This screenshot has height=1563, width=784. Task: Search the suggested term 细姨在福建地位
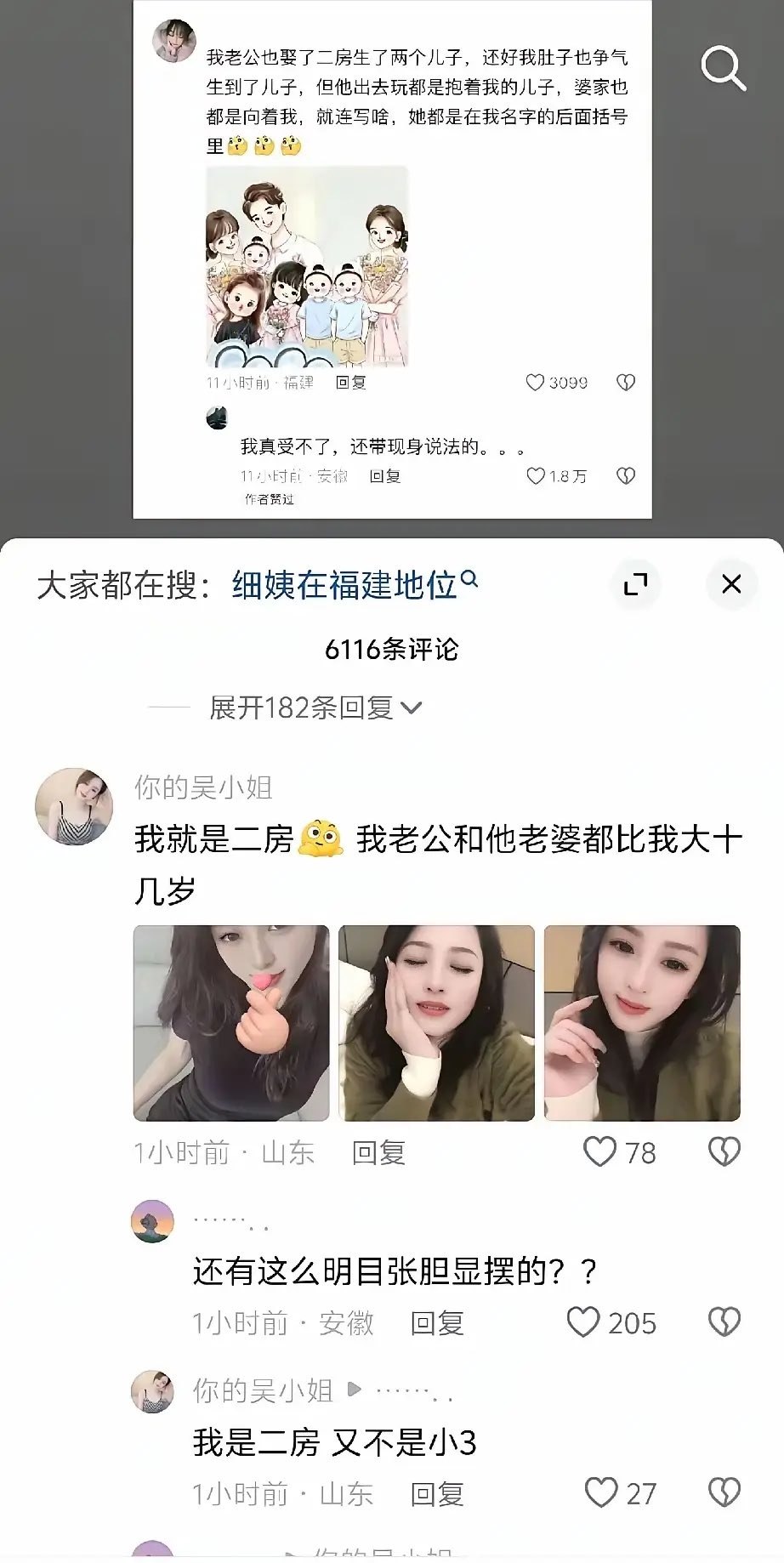[354, 585]
